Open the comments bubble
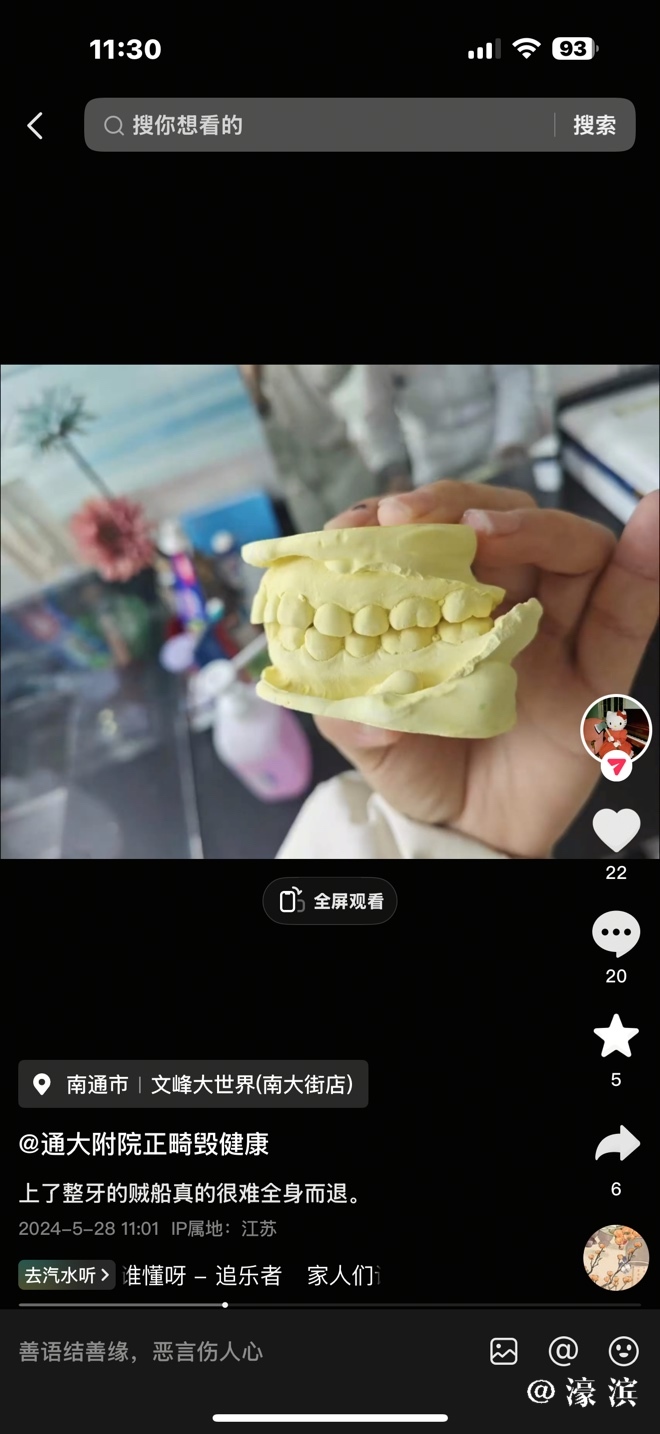The width and height of the screenshot is (660, 1434). tap(616, 934)
